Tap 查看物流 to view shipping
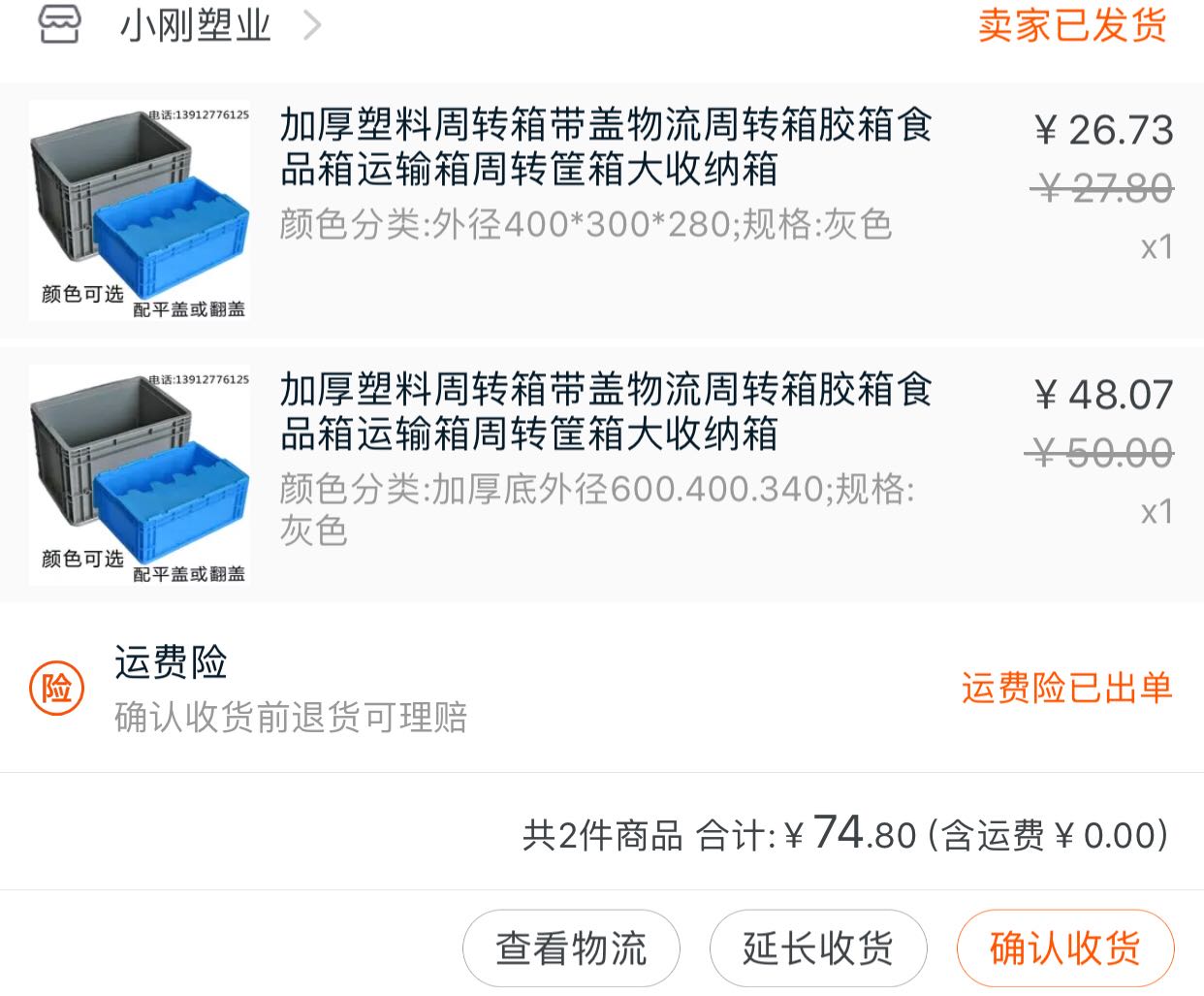Image resolution: width=1204 pixels, height=996 pixels. pos(571,948)
